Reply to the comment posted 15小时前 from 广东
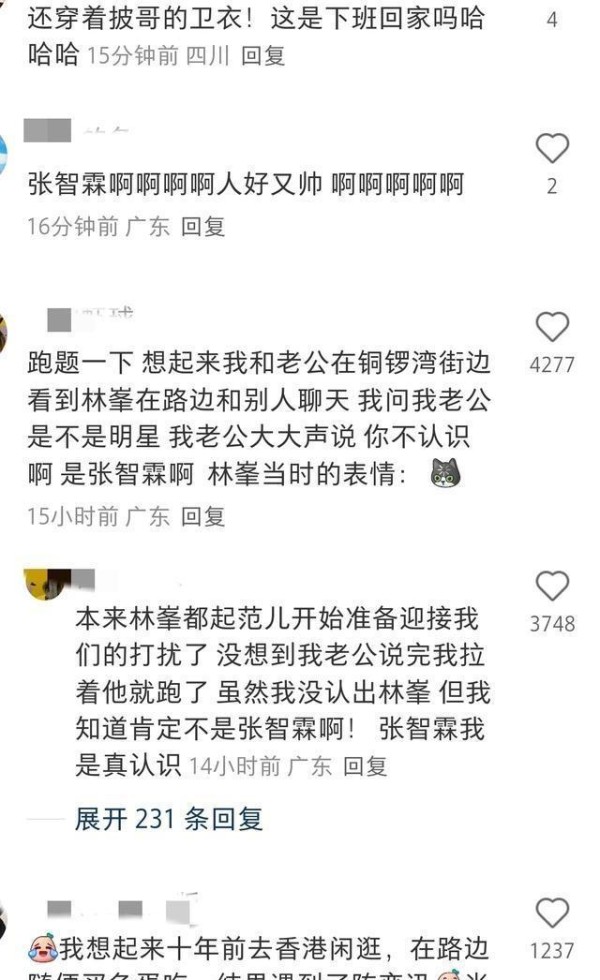The height and width of the screenshot is (980, 600). click(x=203, y=516)
